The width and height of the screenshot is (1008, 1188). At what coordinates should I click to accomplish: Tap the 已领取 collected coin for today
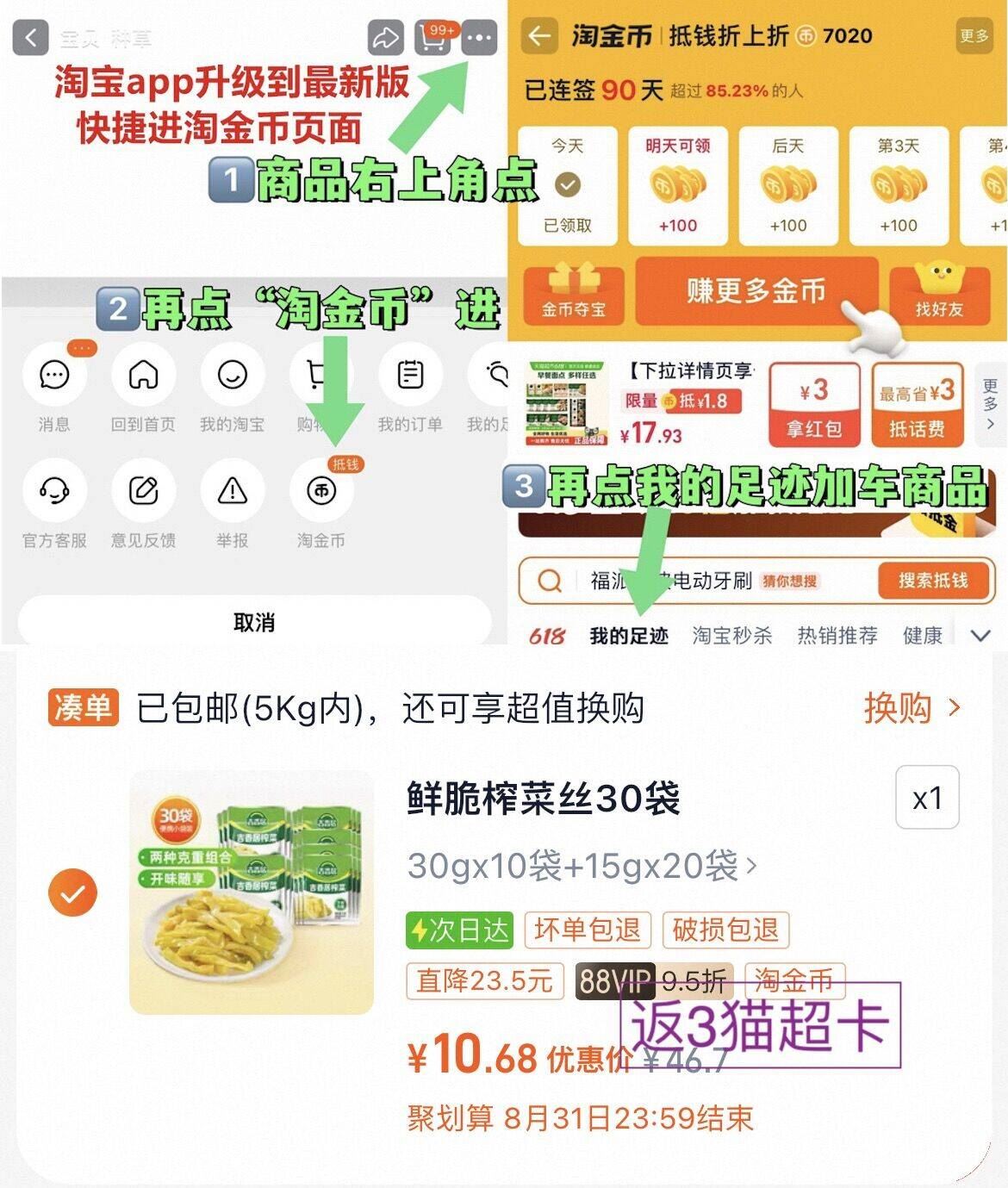tap(569, 183)
